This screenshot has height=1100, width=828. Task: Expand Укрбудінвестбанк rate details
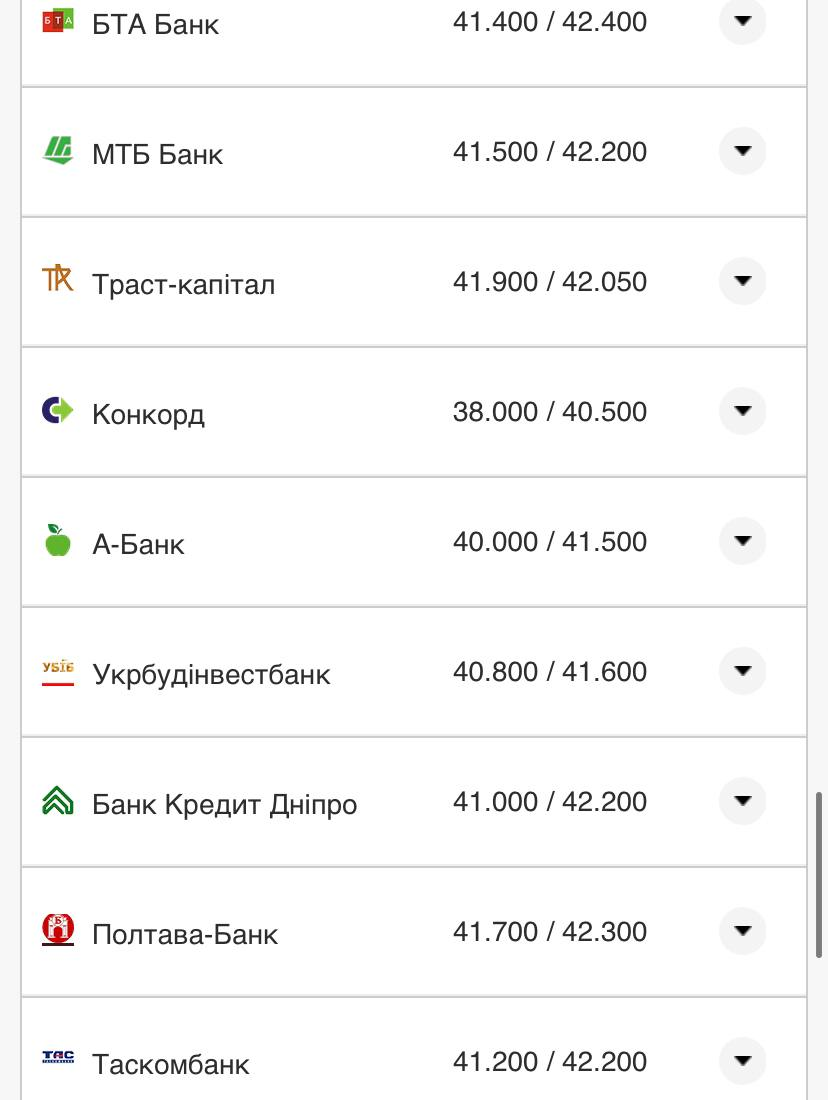click(742, 671)
